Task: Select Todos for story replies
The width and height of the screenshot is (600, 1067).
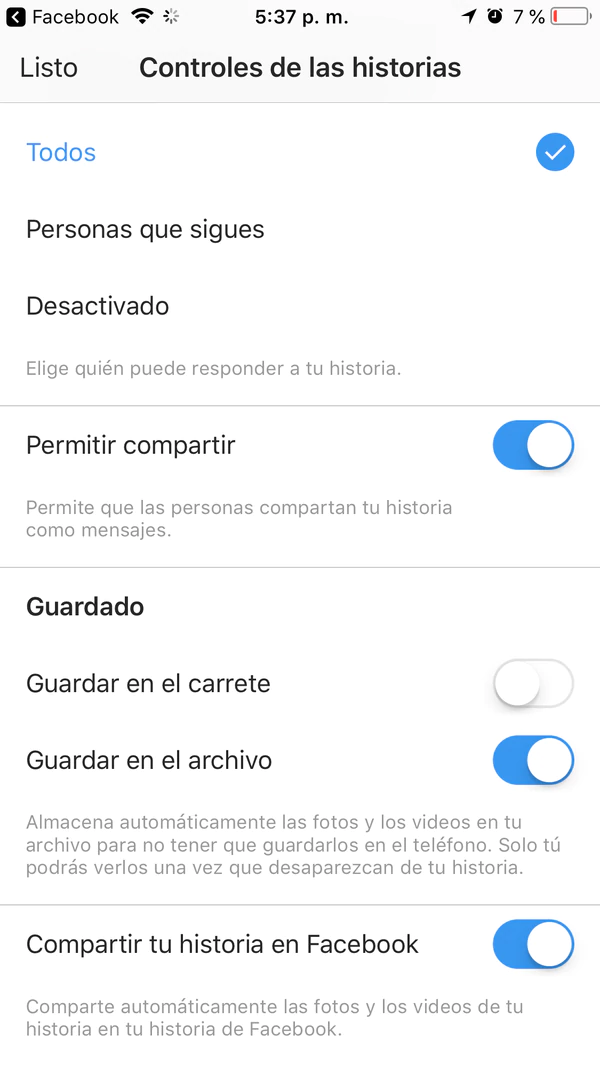Action: click(x=62, y=153)
